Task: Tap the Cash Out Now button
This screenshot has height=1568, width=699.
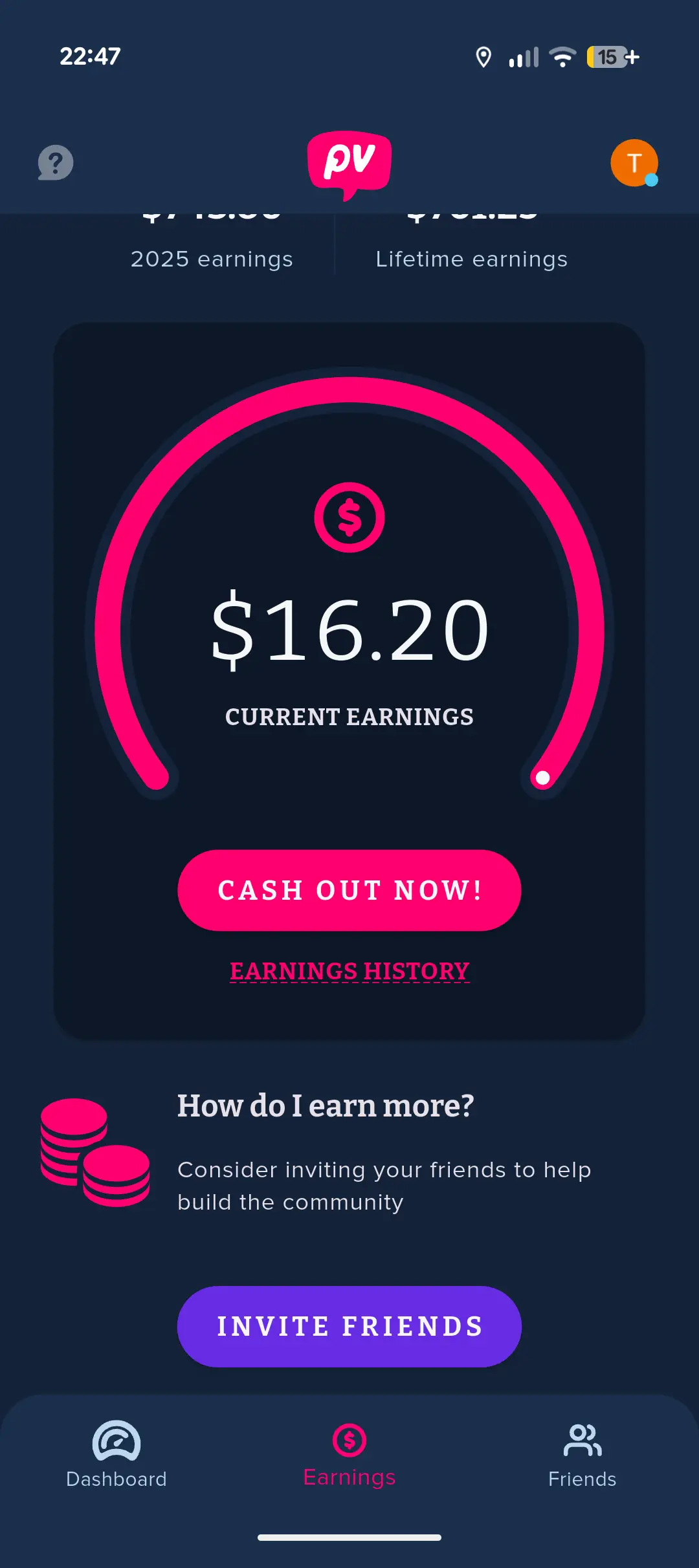Action: 349,890
